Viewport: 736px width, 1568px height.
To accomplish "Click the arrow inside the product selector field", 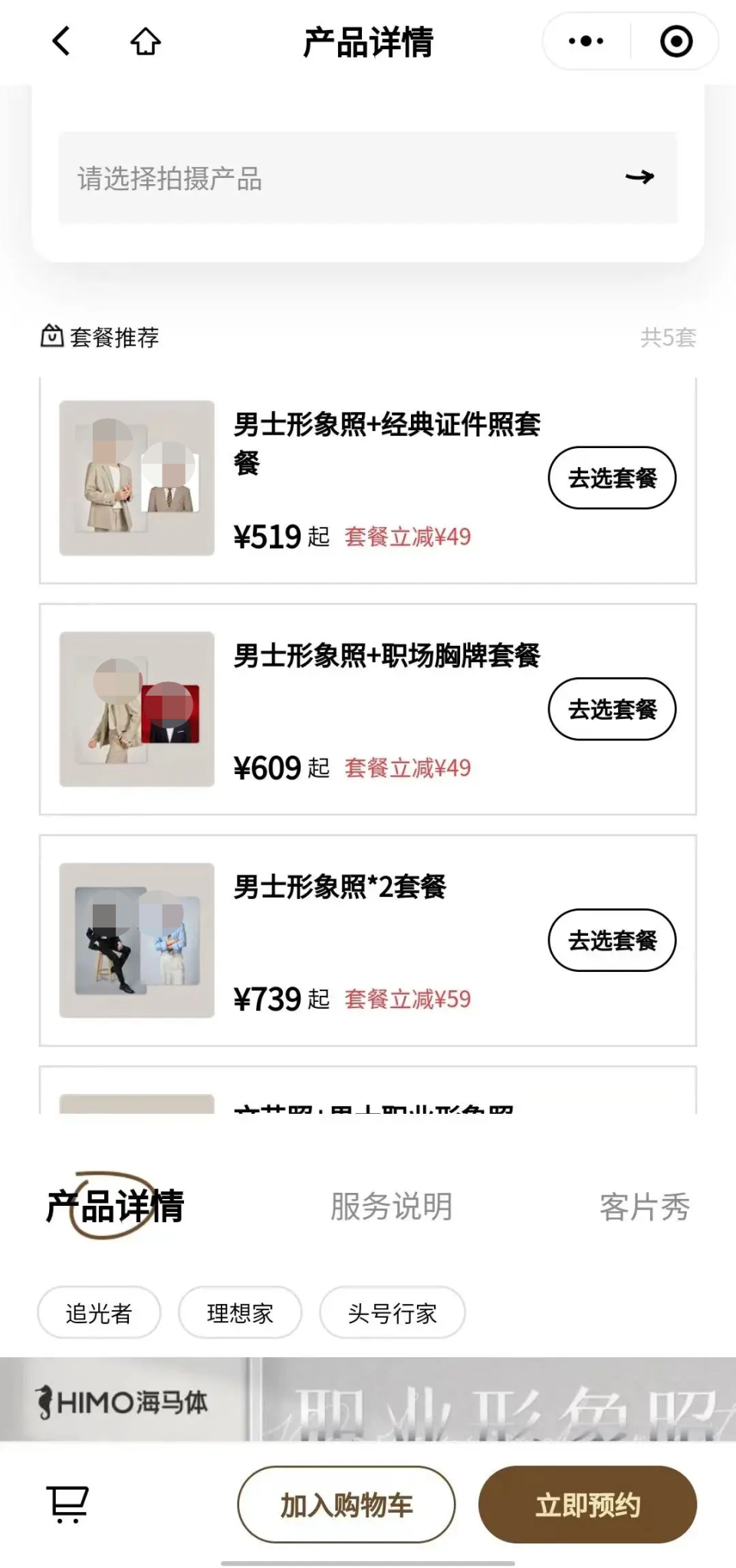I will pyautogui.click(x=641, y=178).
